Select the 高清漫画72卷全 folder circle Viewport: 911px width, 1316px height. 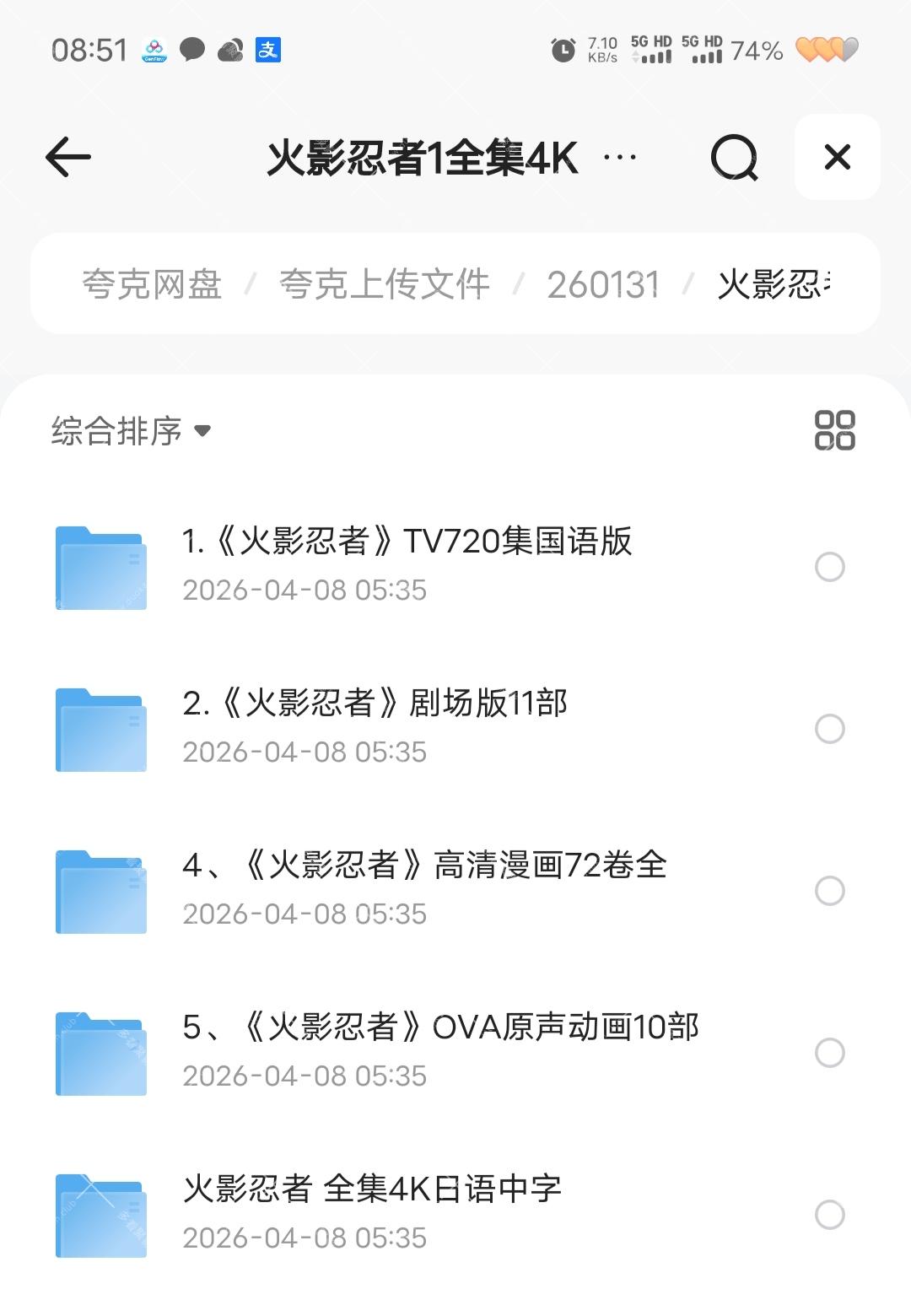coord(830,891)
